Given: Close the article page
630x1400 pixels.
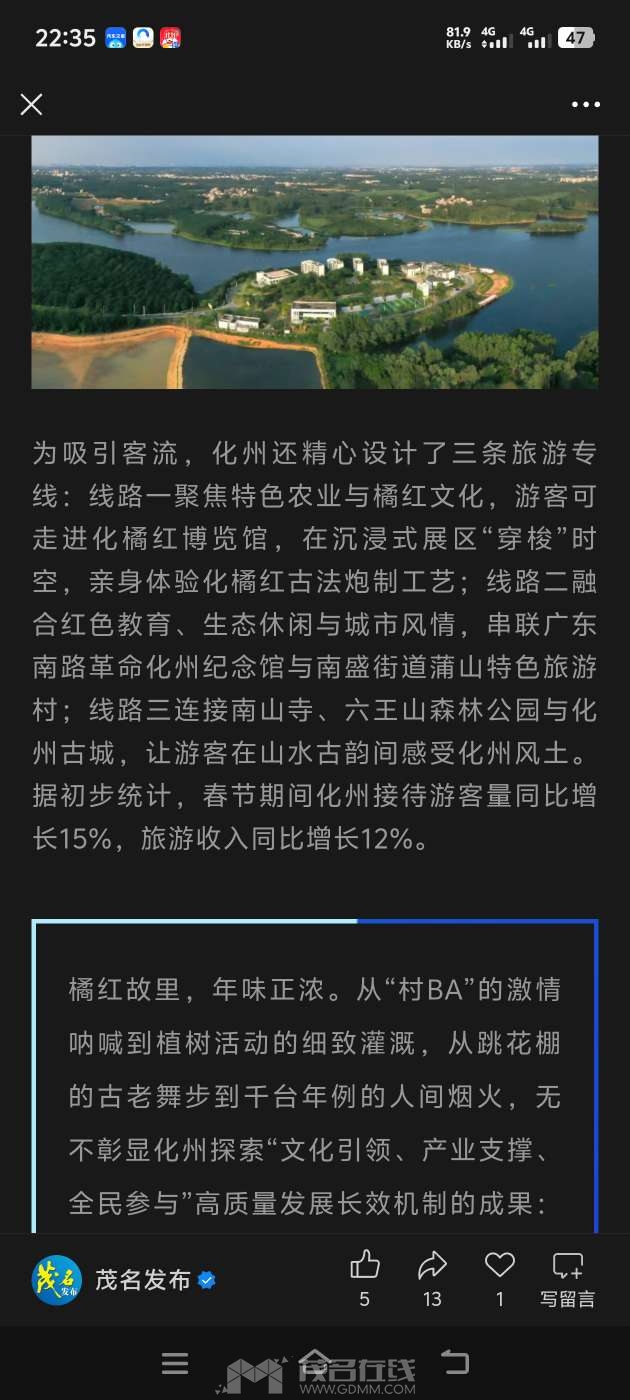Looking at the screenshot, I should [x=32, y=104].
